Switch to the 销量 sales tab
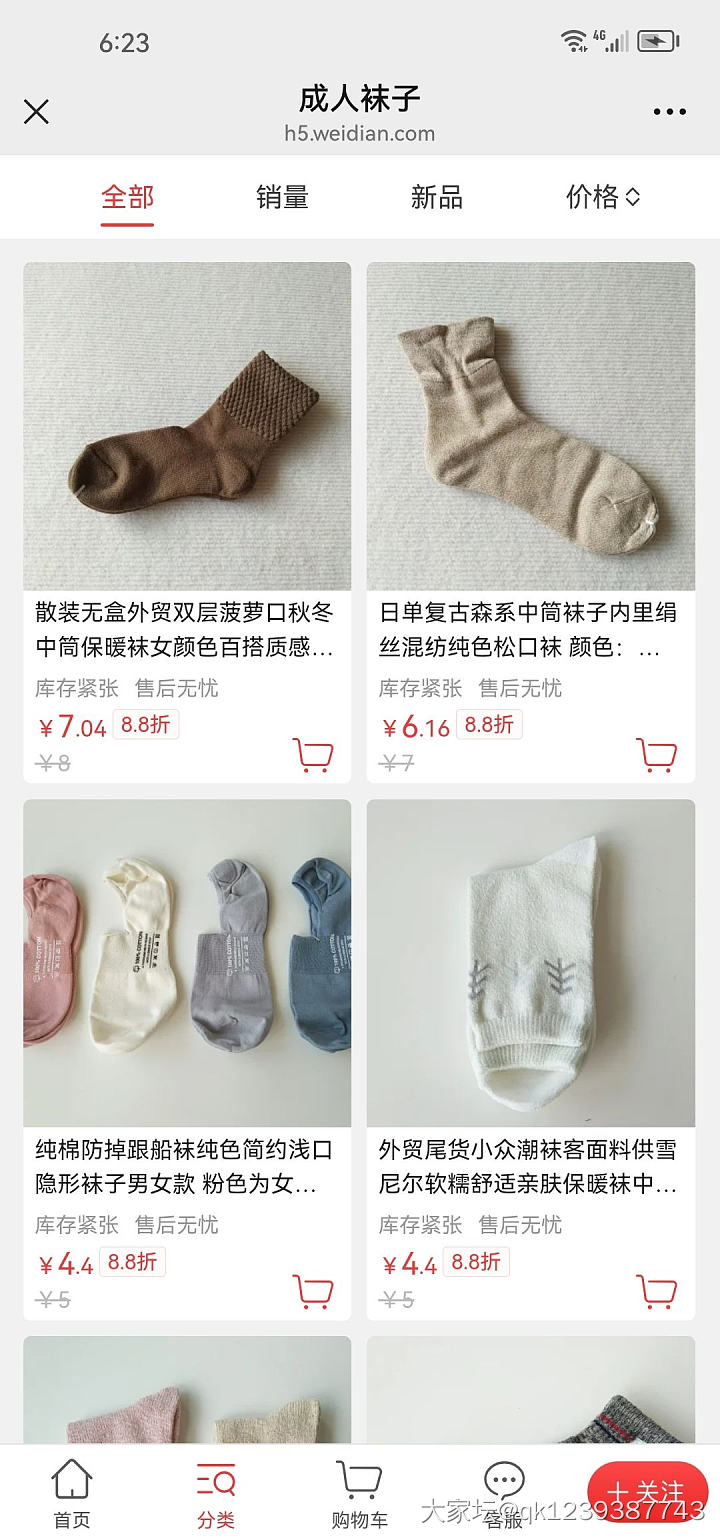 [x=281, y=197]
